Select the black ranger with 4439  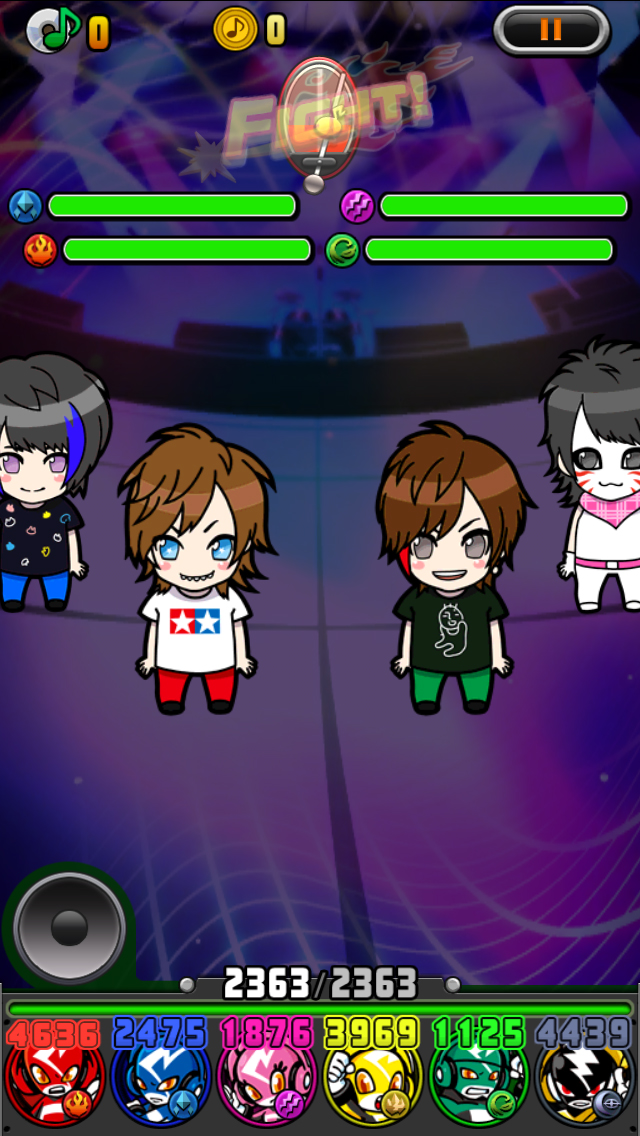coord(584,1082)
